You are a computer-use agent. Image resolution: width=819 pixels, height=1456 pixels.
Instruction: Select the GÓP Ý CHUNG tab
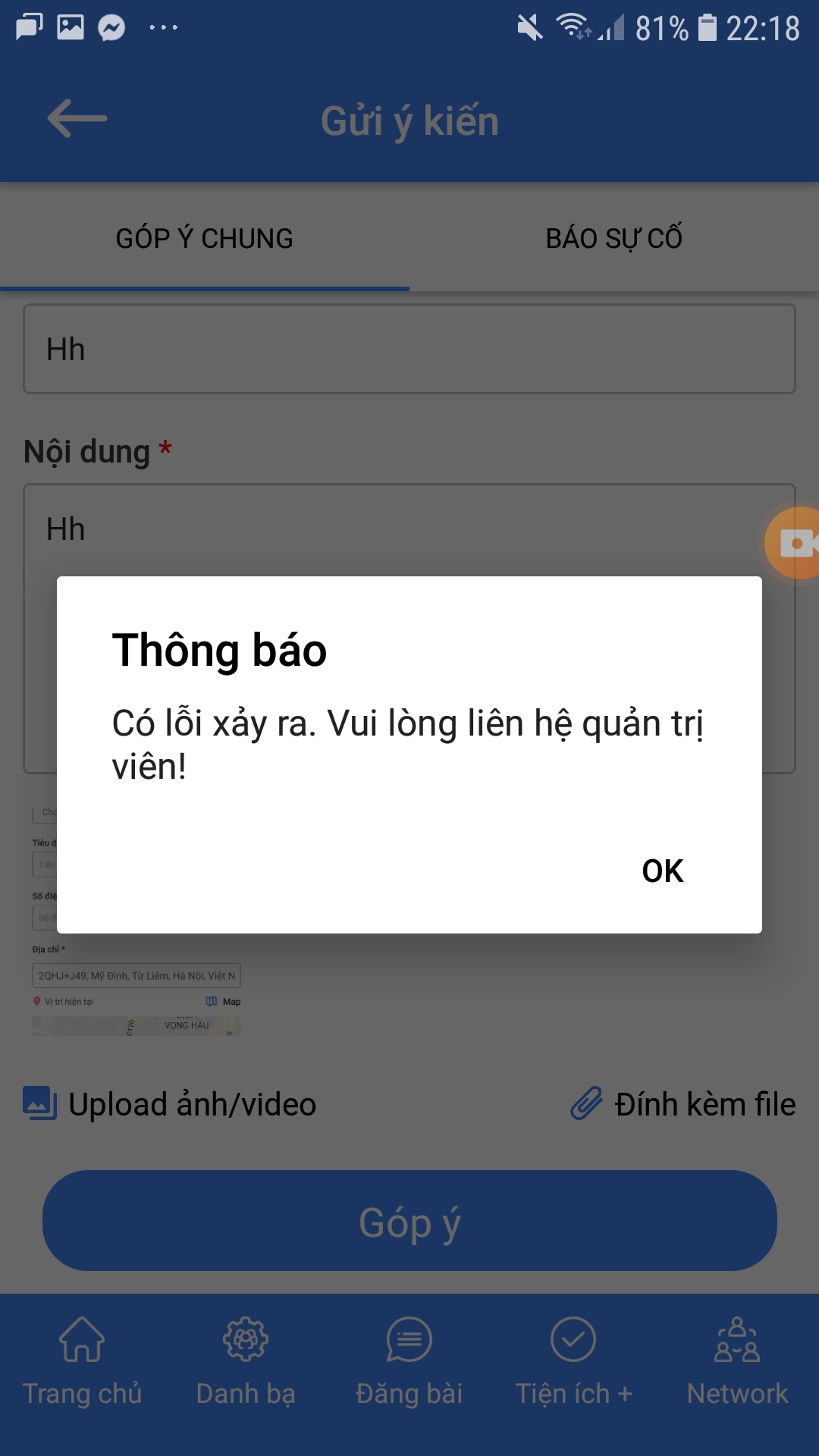coord(204,238)
